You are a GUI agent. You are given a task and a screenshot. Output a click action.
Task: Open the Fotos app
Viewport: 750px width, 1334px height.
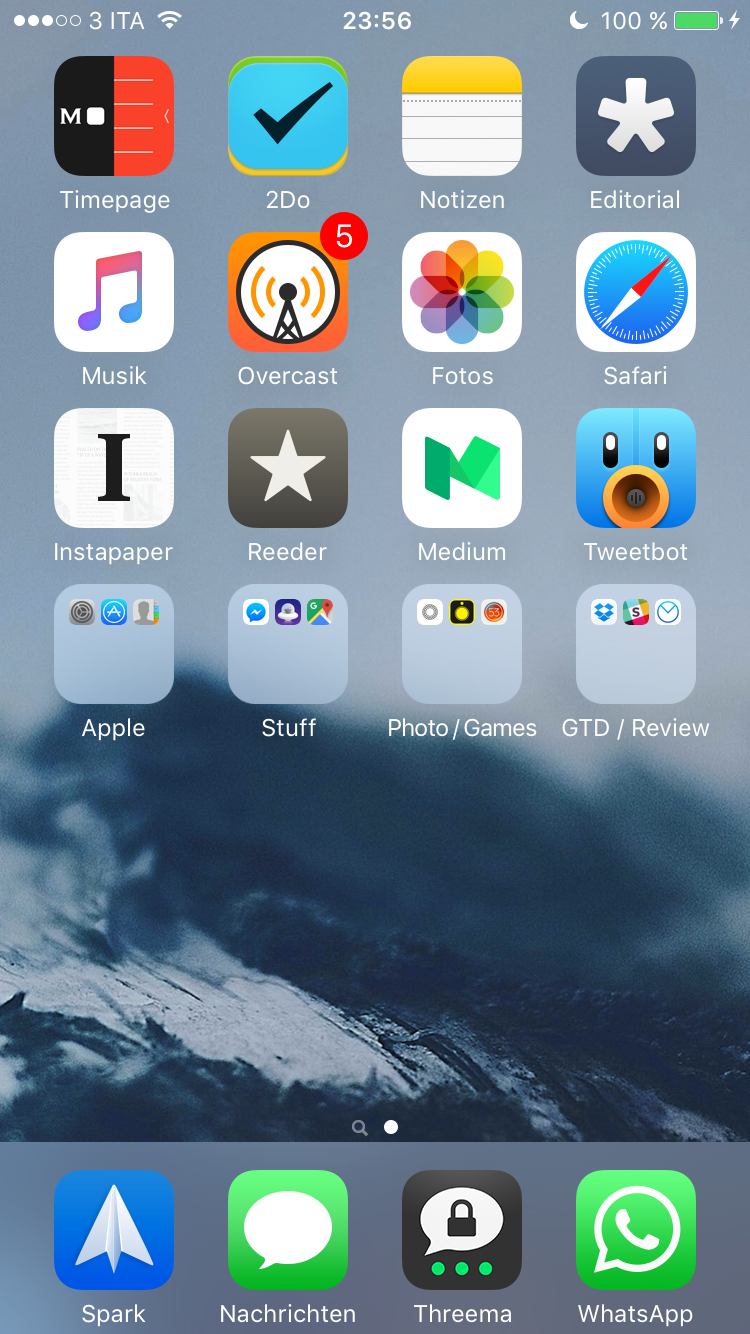tap(462, 292)
